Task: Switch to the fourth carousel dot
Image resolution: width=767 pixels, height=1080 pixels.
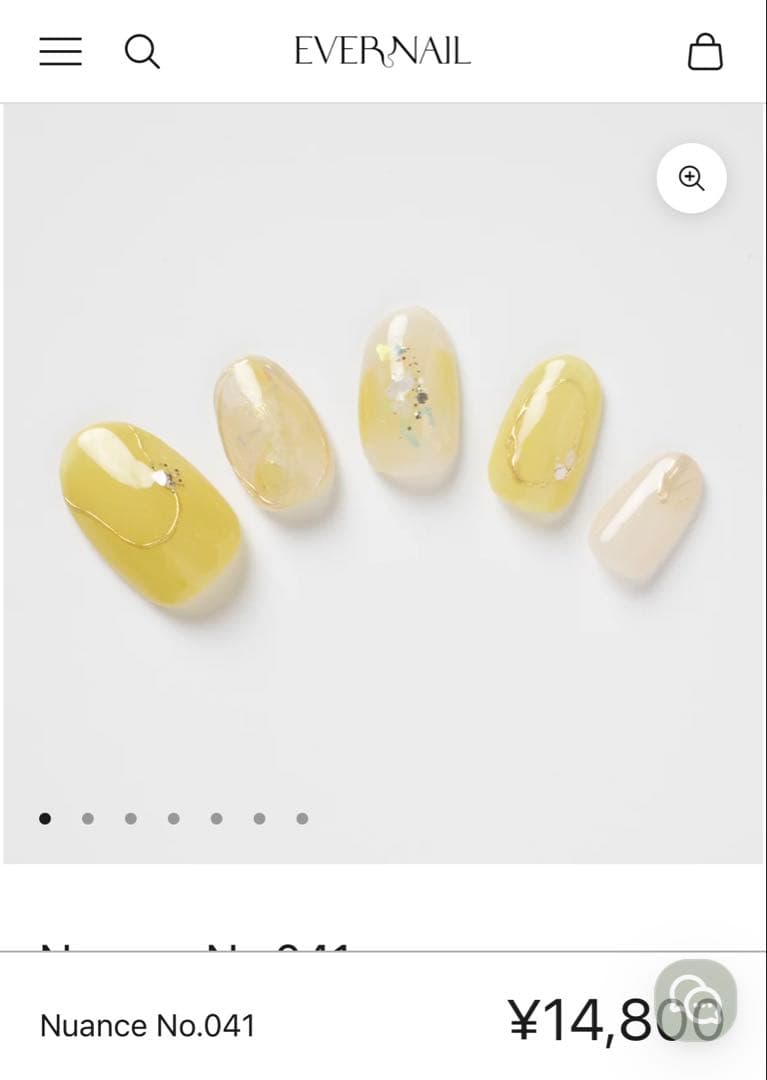Action: pos(171,818)
